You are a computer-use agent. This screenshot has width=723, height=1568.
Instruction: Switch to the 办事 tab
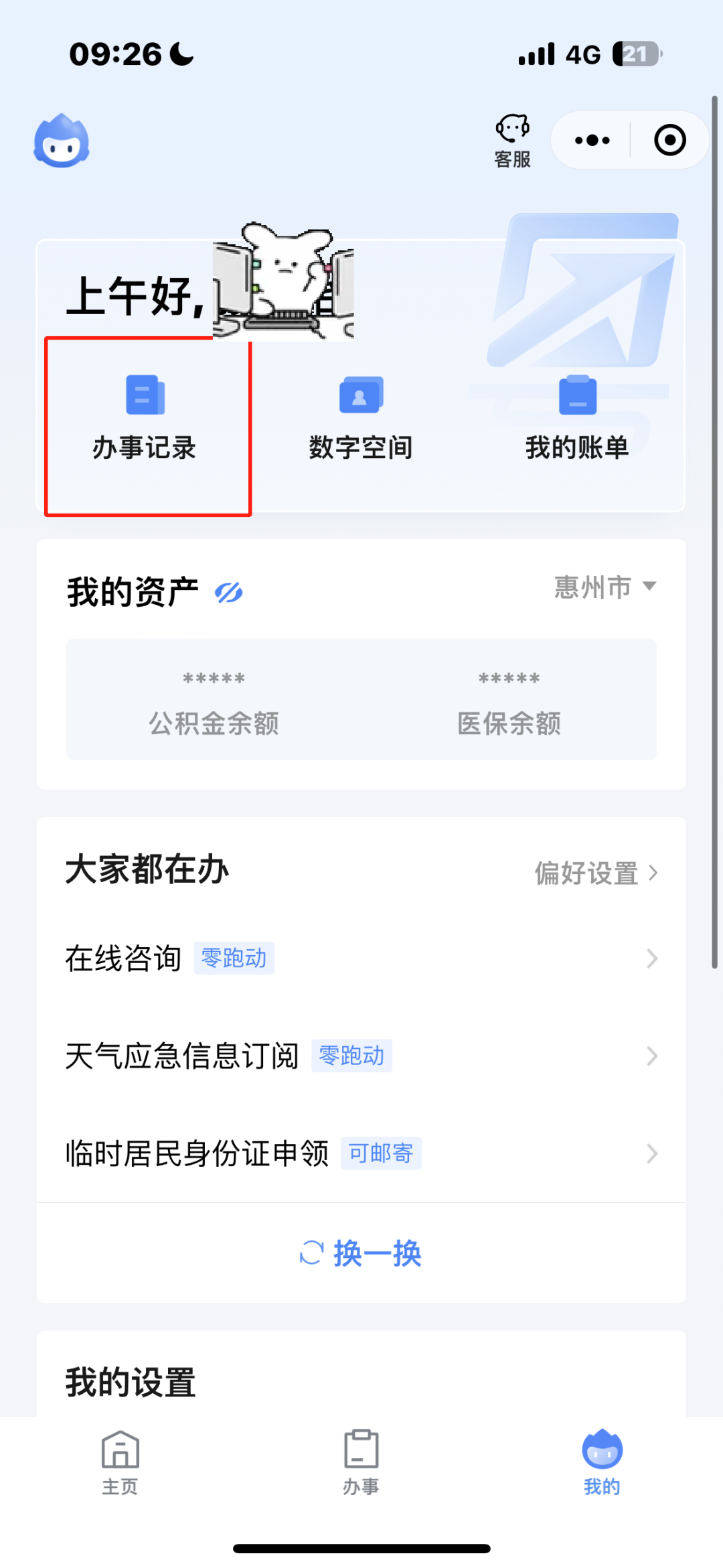[x=361, y=1463]
